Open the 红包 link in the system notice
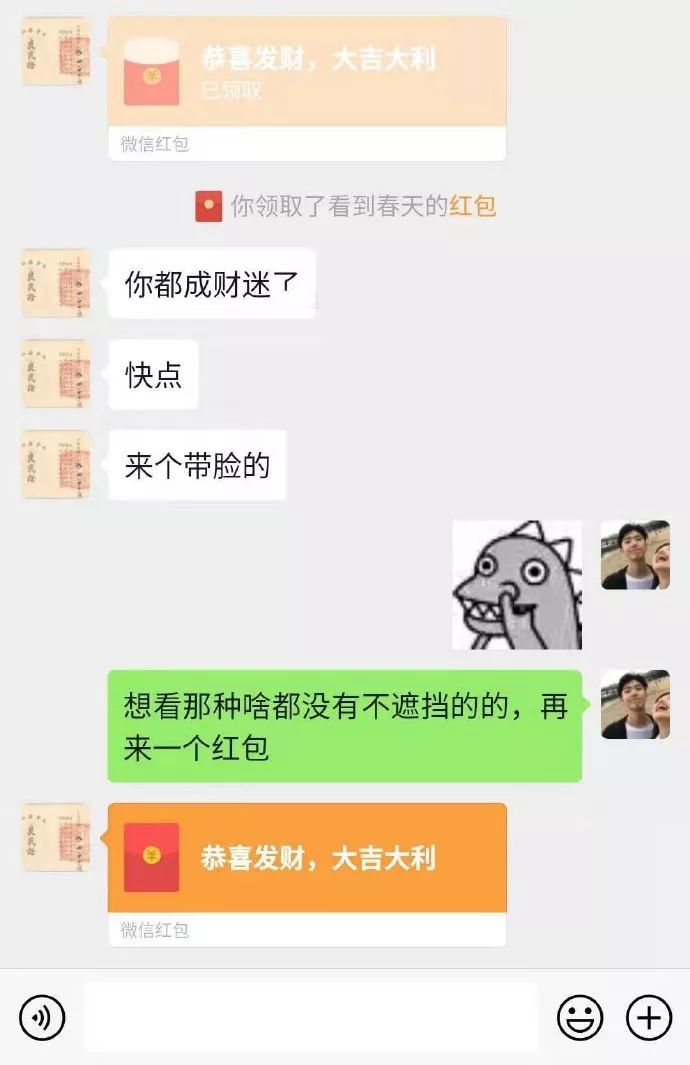690x1065 pixels. coord(472,207)
